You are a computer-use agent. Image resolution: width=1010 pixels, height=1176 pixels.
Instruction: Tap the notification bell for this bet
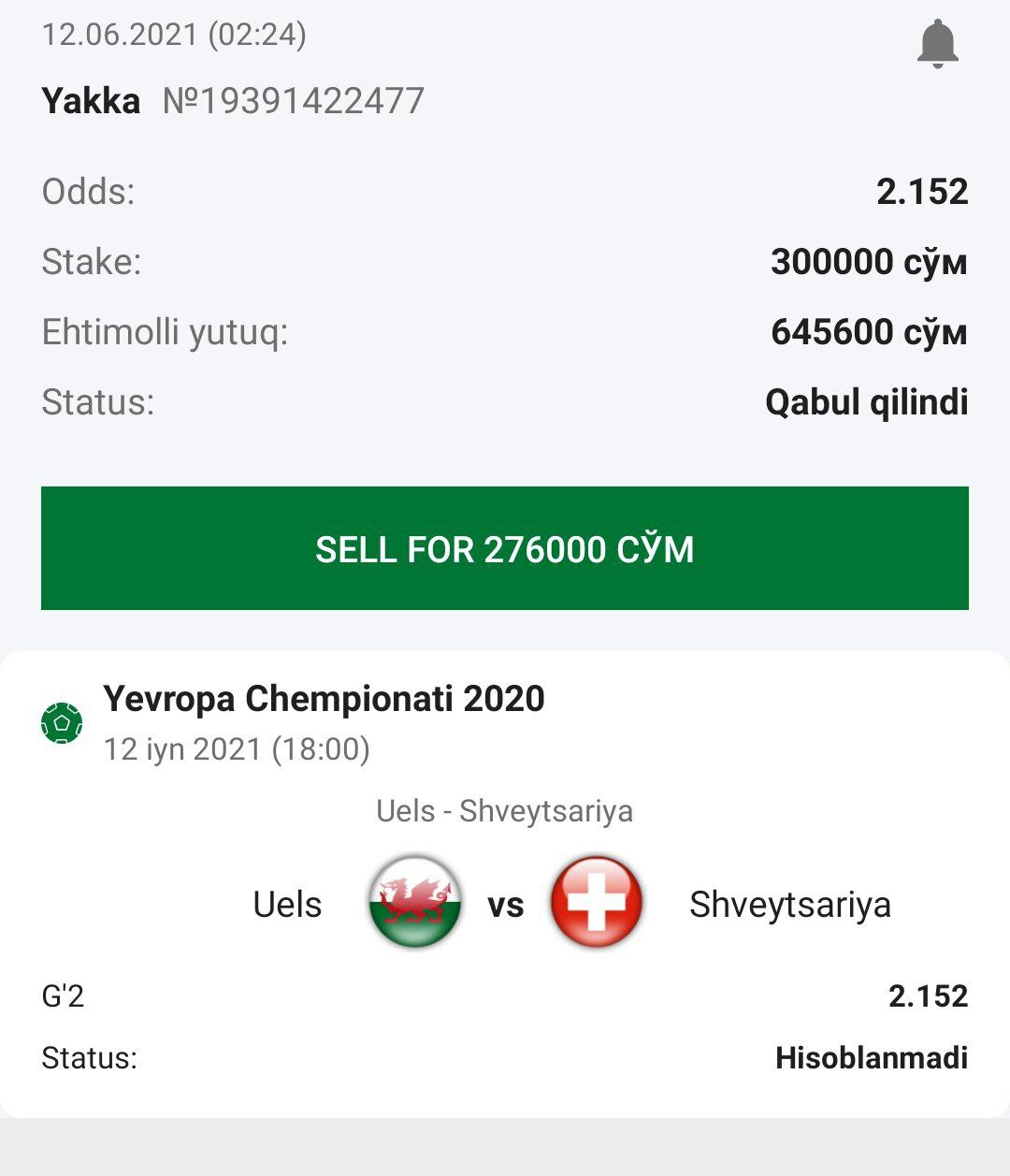pos(937,44)
